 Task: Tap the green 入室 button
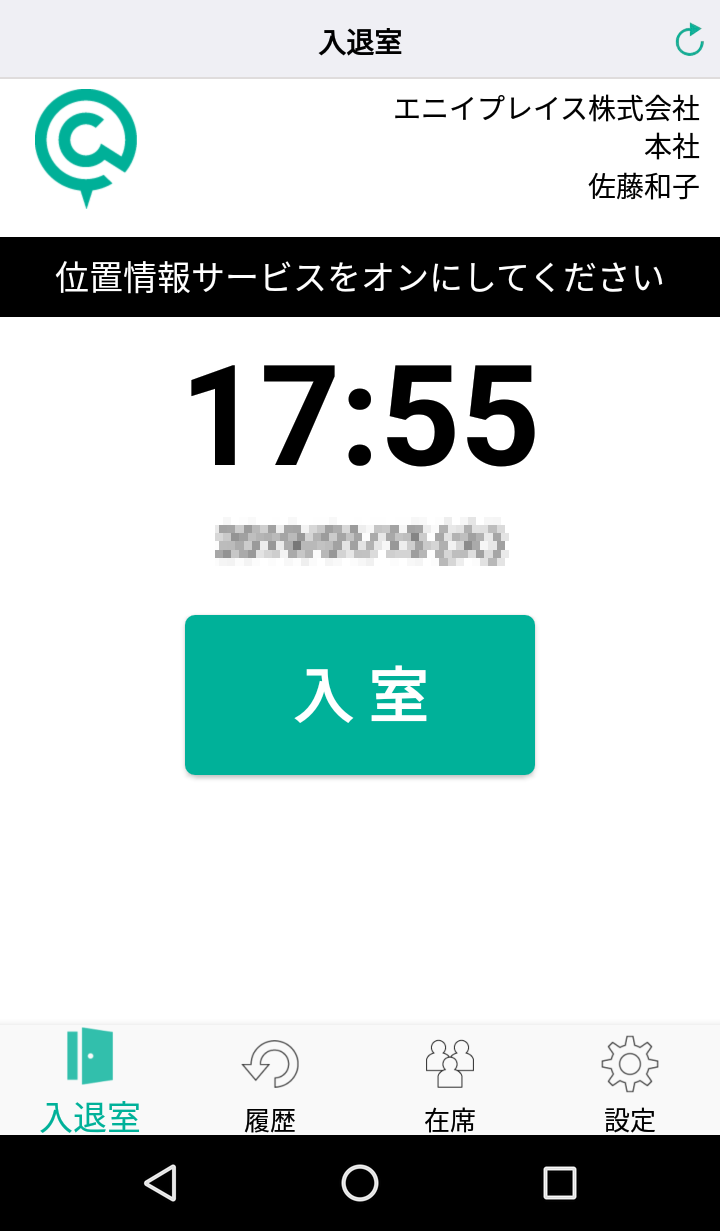(x=360, y=695)
